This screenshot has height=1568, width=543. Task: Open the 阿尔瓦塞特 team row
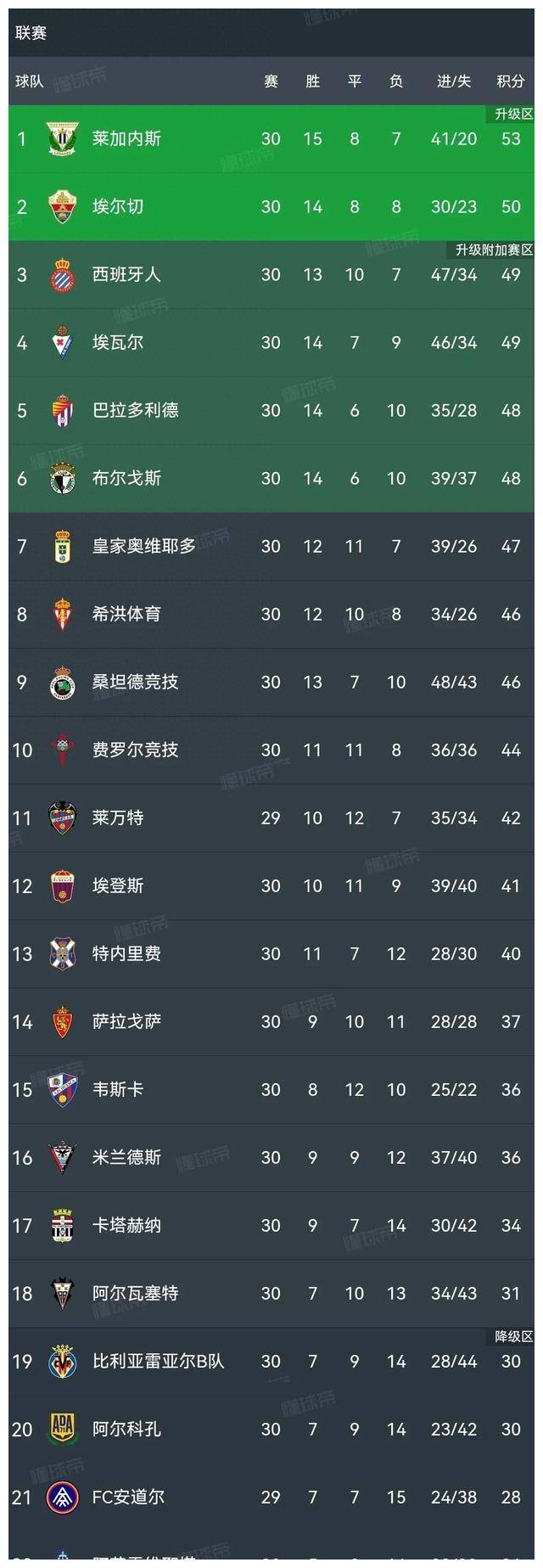coord(135,1293)
